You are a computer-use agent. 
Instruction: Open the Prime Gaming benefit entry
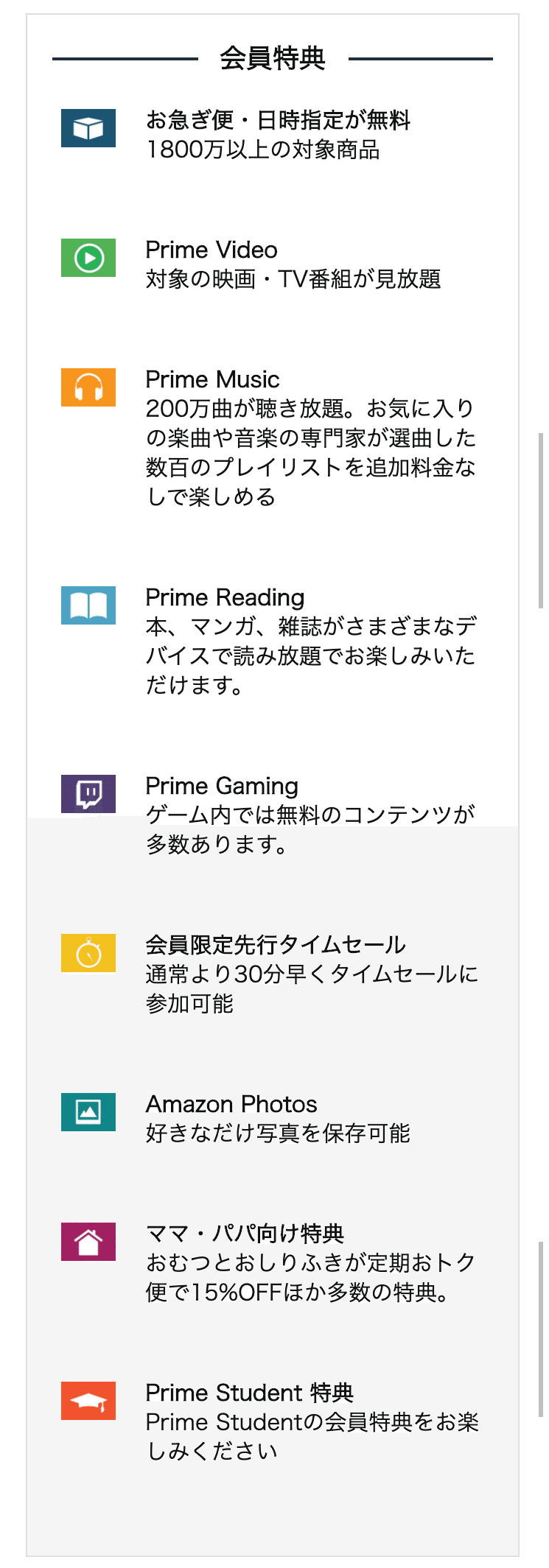tap(222, 787)
